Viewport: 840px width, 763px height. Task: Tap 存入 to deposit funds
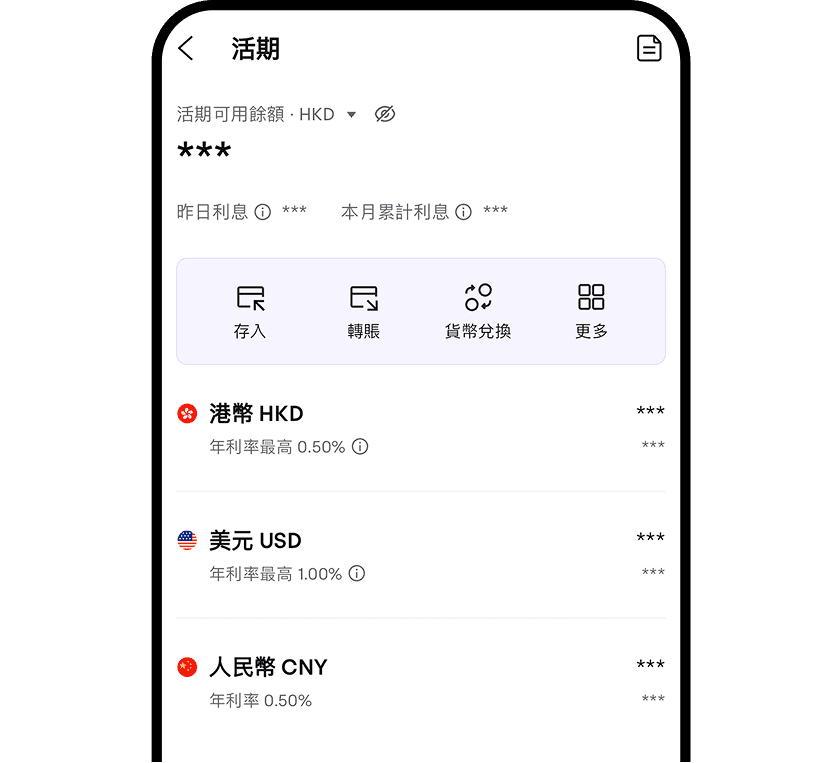(x=250, y=311)
